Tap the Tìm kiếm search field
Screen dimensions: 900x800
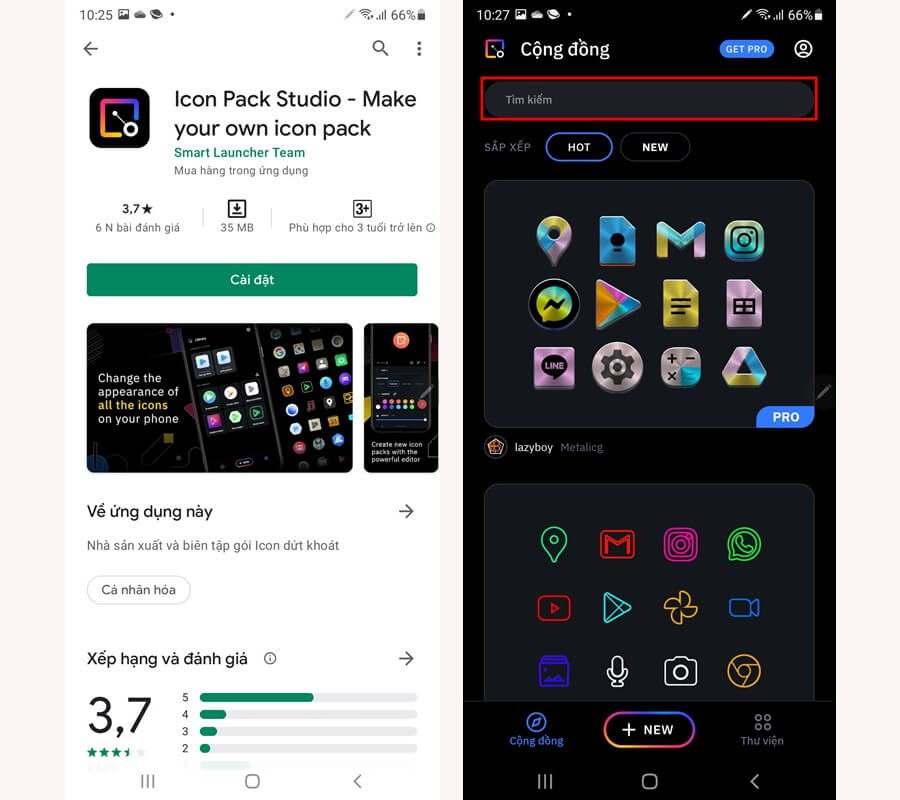[648, 100]
